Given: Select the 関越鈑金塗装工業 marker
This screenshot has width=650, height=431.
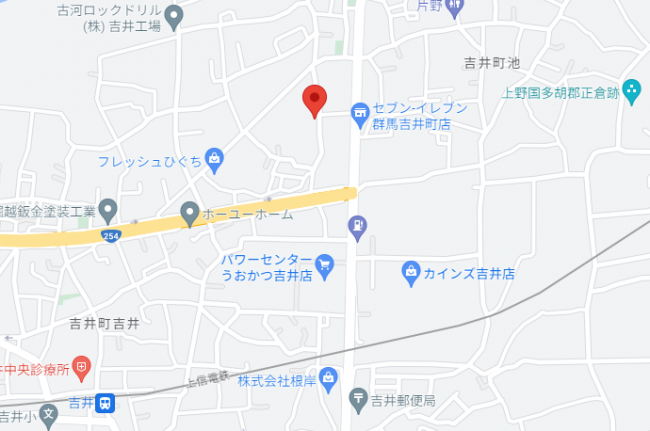Looking at the screenshot, I should tap(109, 211).
